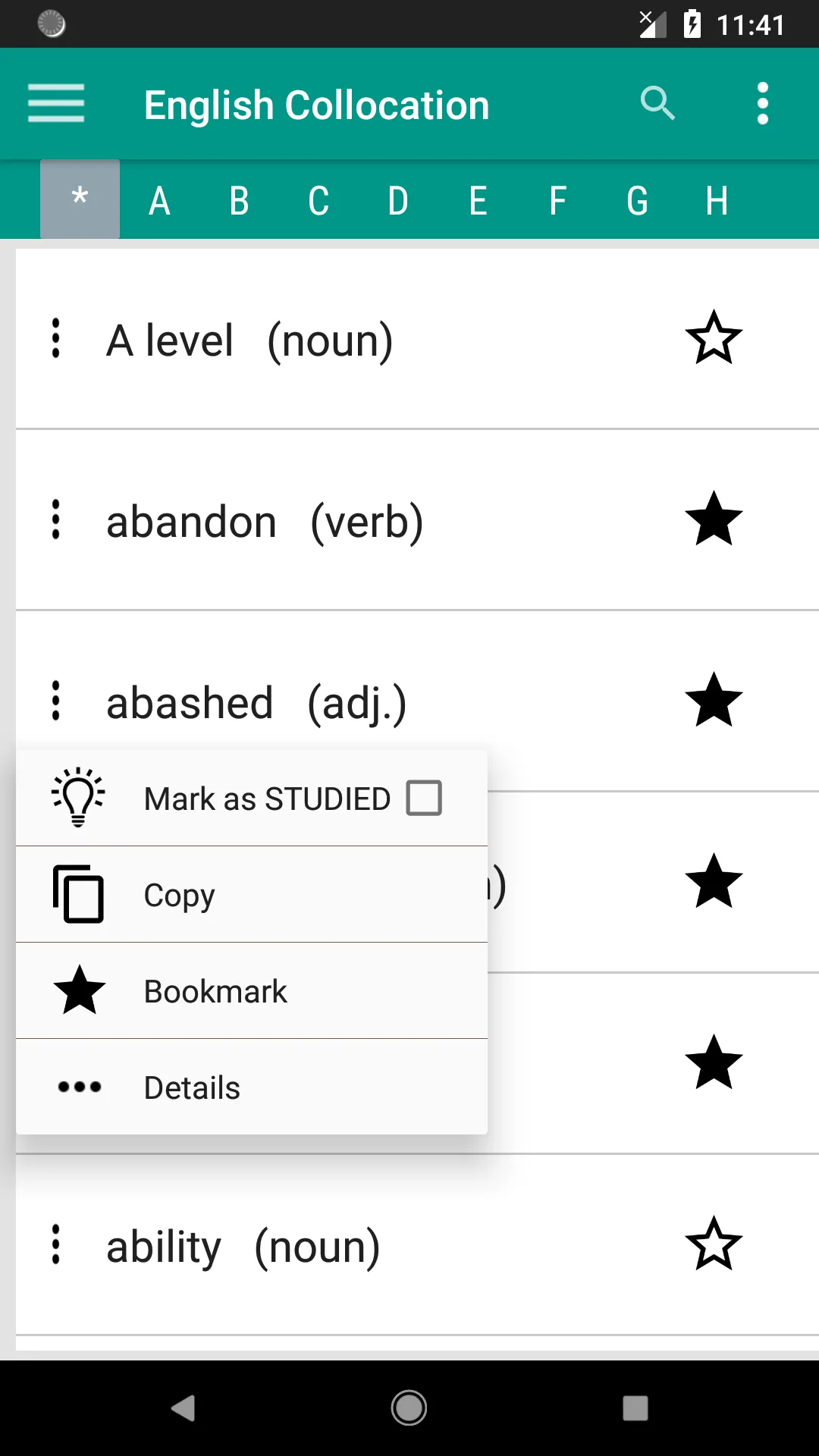Open the navigation drawer menu
The height and width of the screenshot is (1456, 819).
point(55,104)
